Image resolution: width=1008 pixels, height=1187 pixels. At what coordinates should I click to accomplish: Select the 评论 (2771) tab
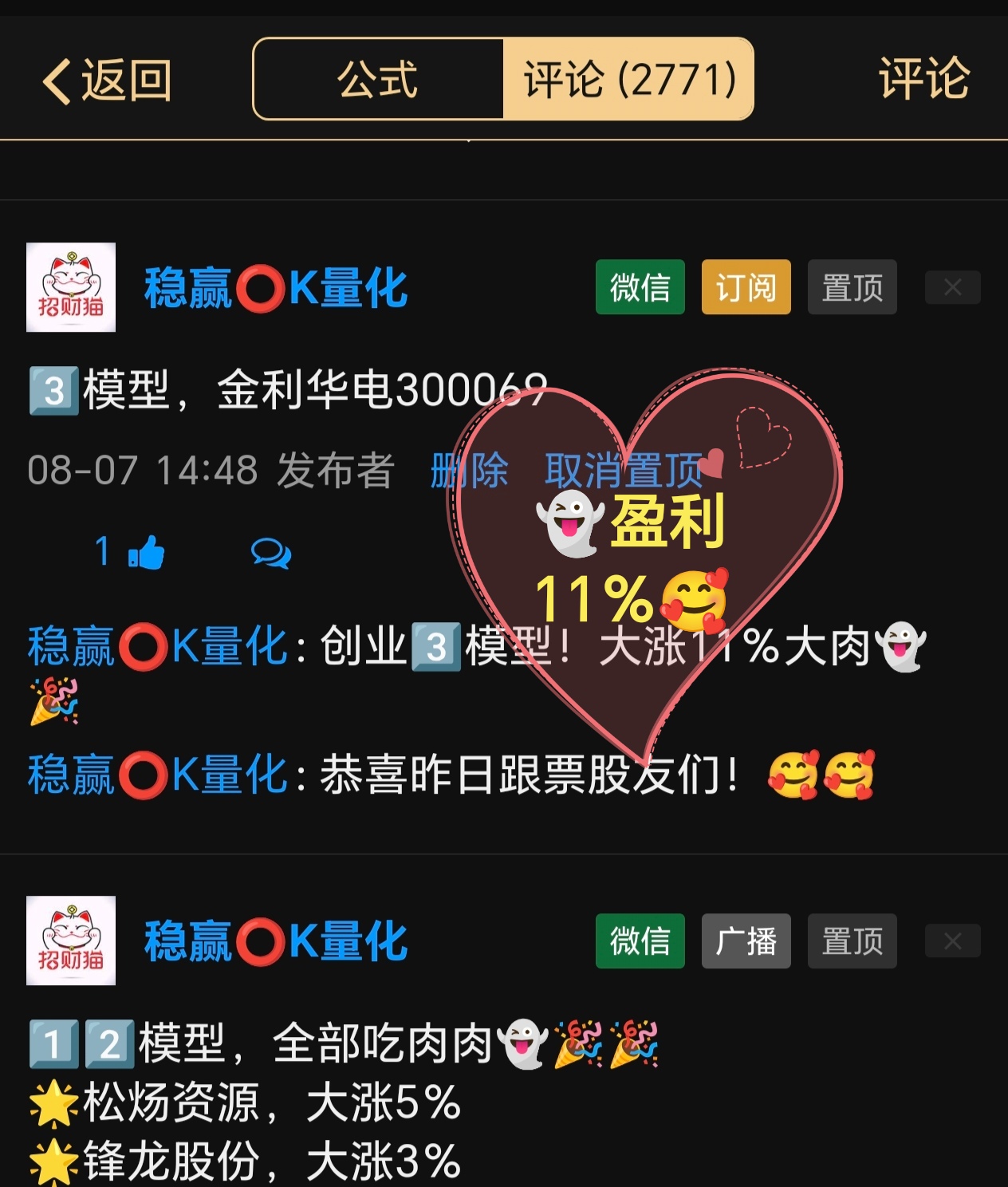628,79
